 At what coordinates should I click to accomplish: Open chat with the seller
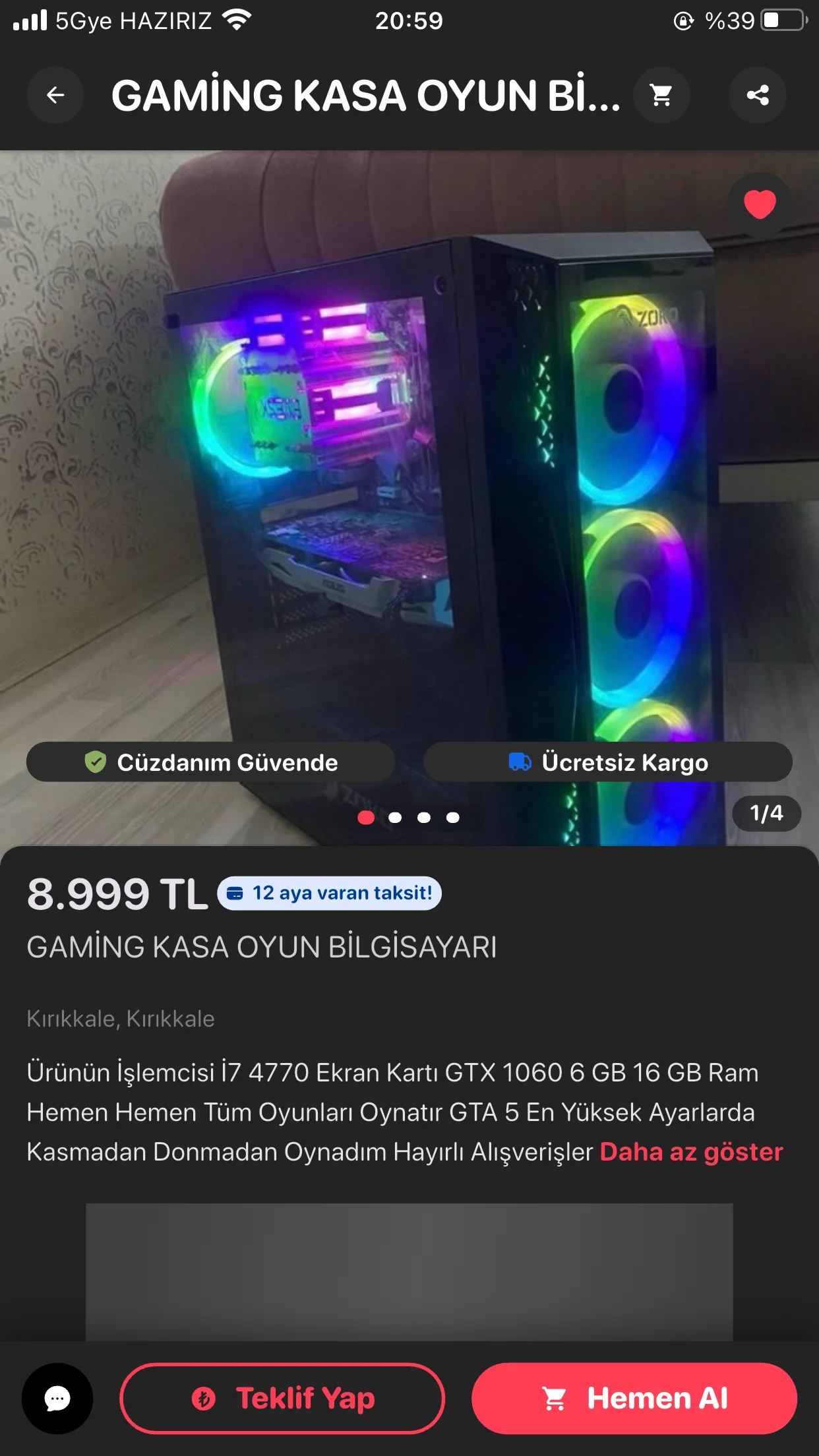(57, 1398)
